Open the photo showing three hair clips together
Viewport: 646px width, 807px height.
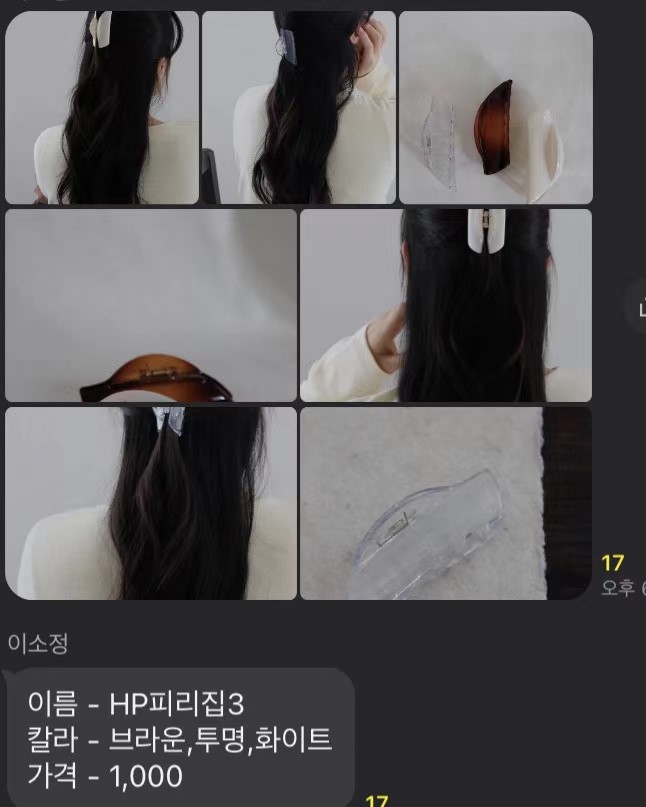[495, 107]
